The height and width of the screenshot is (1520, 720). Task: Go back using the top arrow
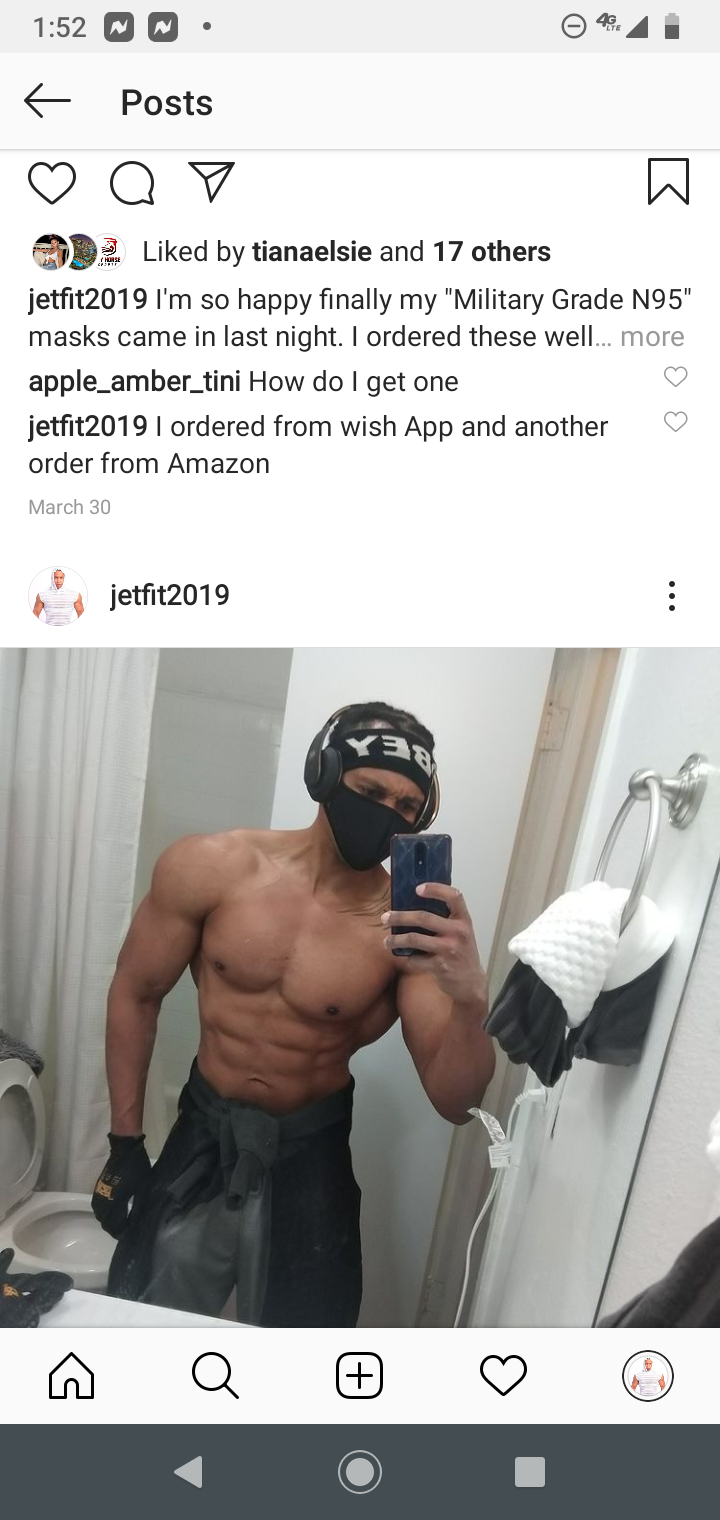(x=47, y=101)
